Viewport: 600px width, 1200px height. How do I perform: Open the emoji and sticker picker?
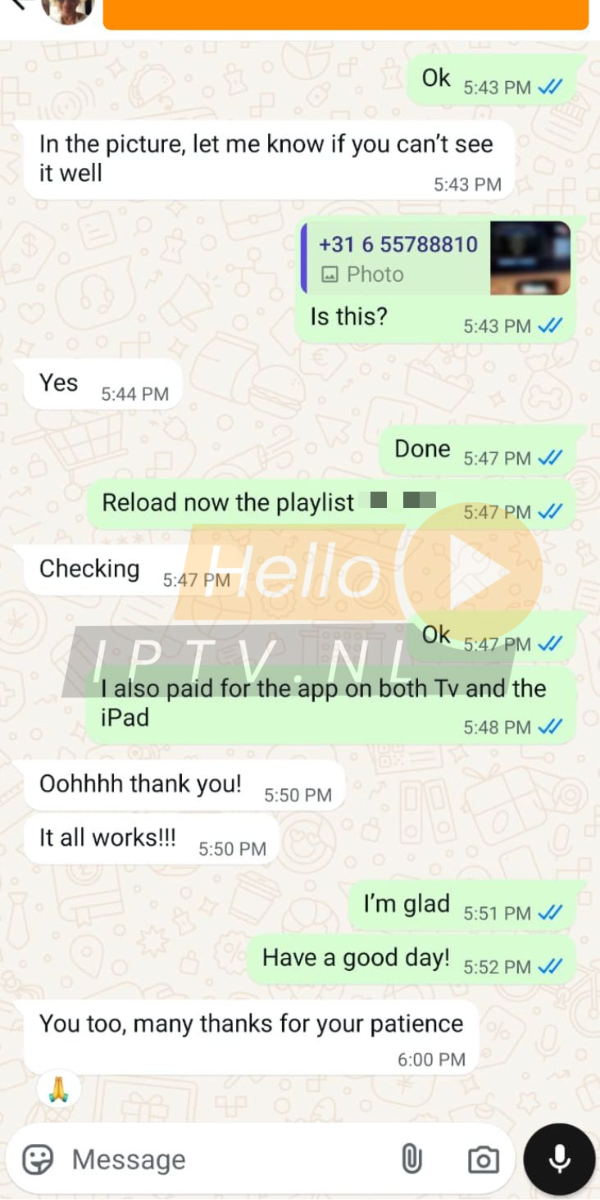pos(38,1159)
